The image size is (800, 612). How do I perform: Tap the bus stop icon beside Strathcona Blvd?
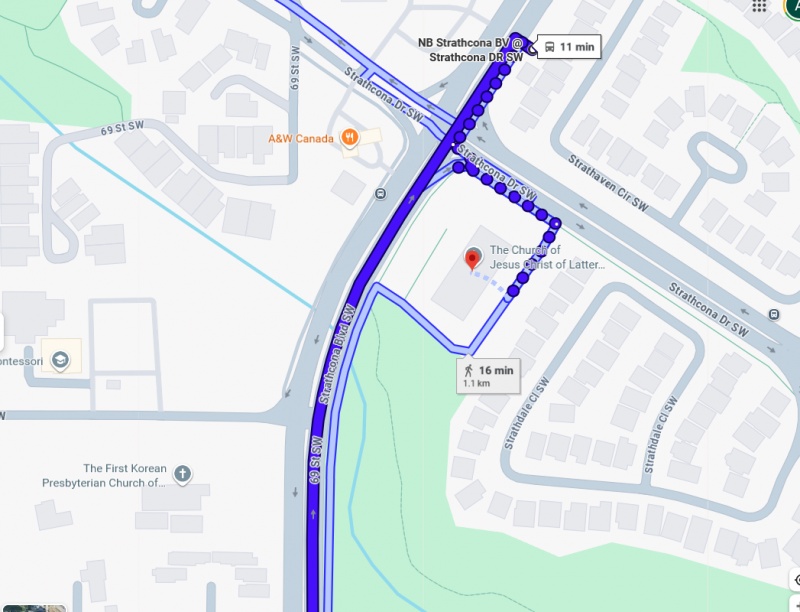click(x=381, y=194)
